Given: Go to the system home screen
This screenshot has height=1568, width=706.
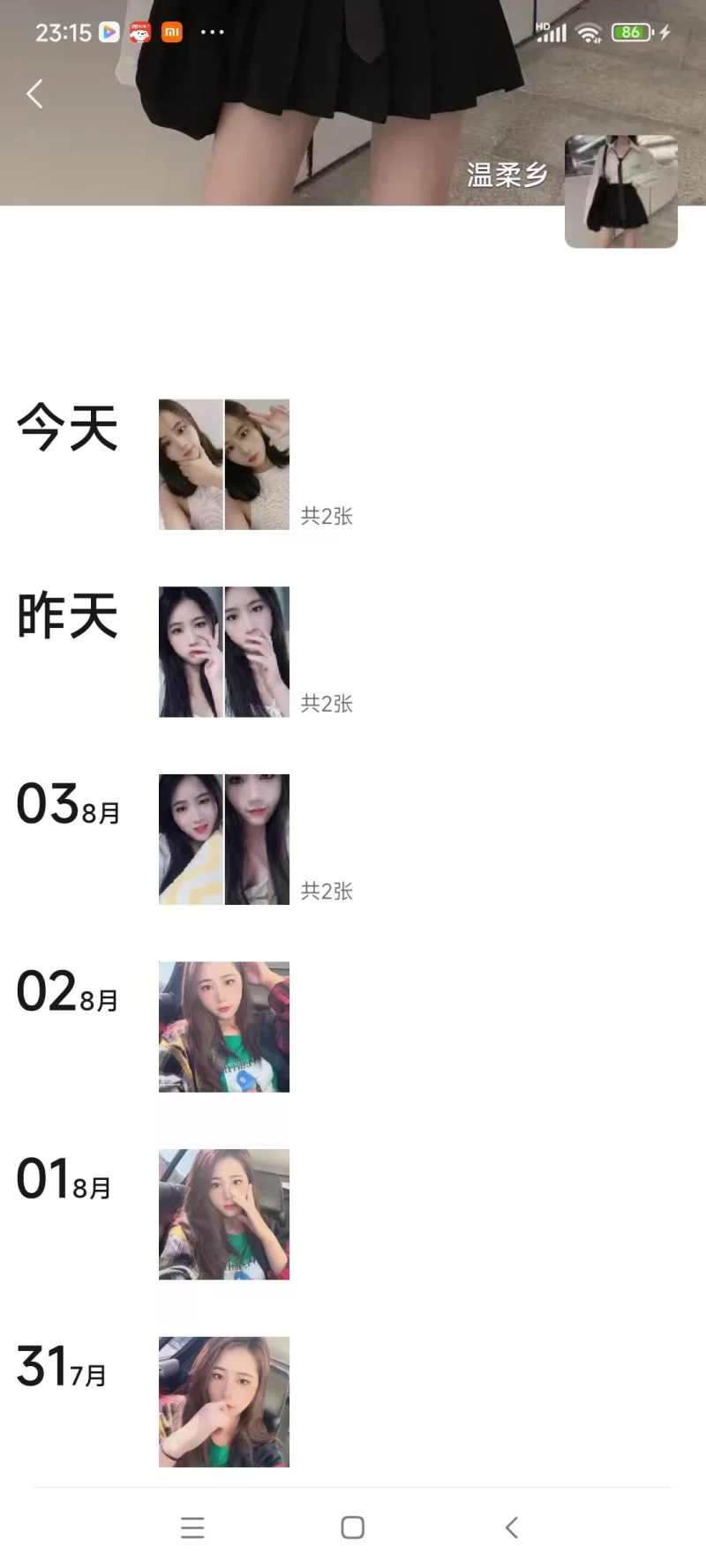Looking at the screenshot, I should tap(353, 1527).
